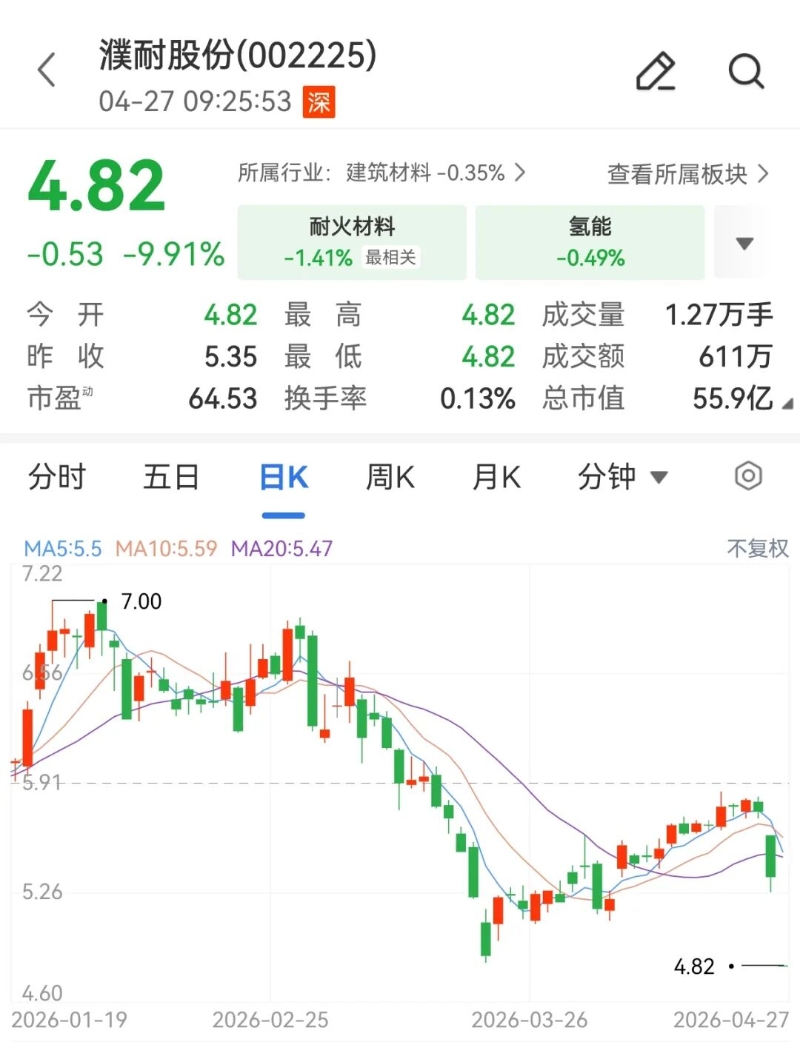Expand quote details via 总市值 corner arrow

(x=787, y=404)
